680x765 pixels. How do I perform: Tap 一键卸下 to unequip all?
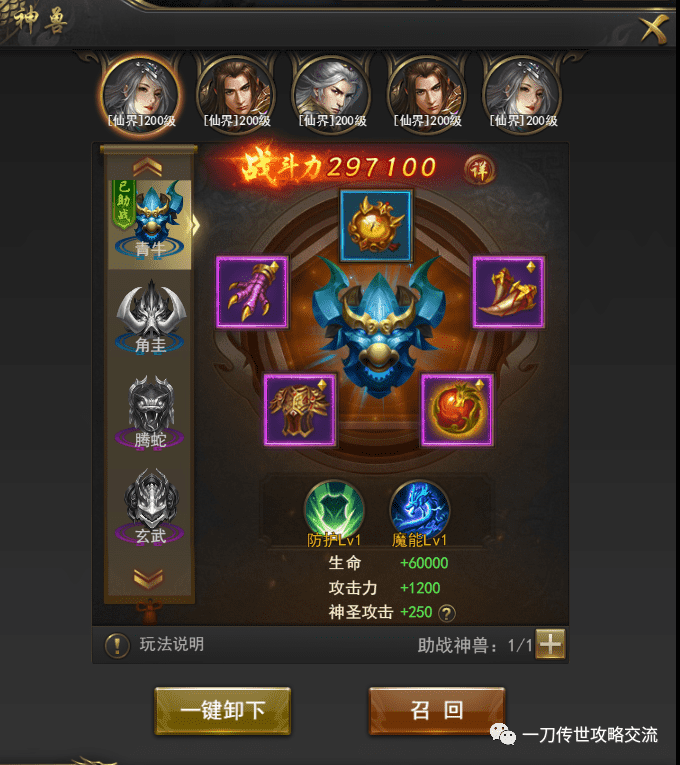[223, 711]
